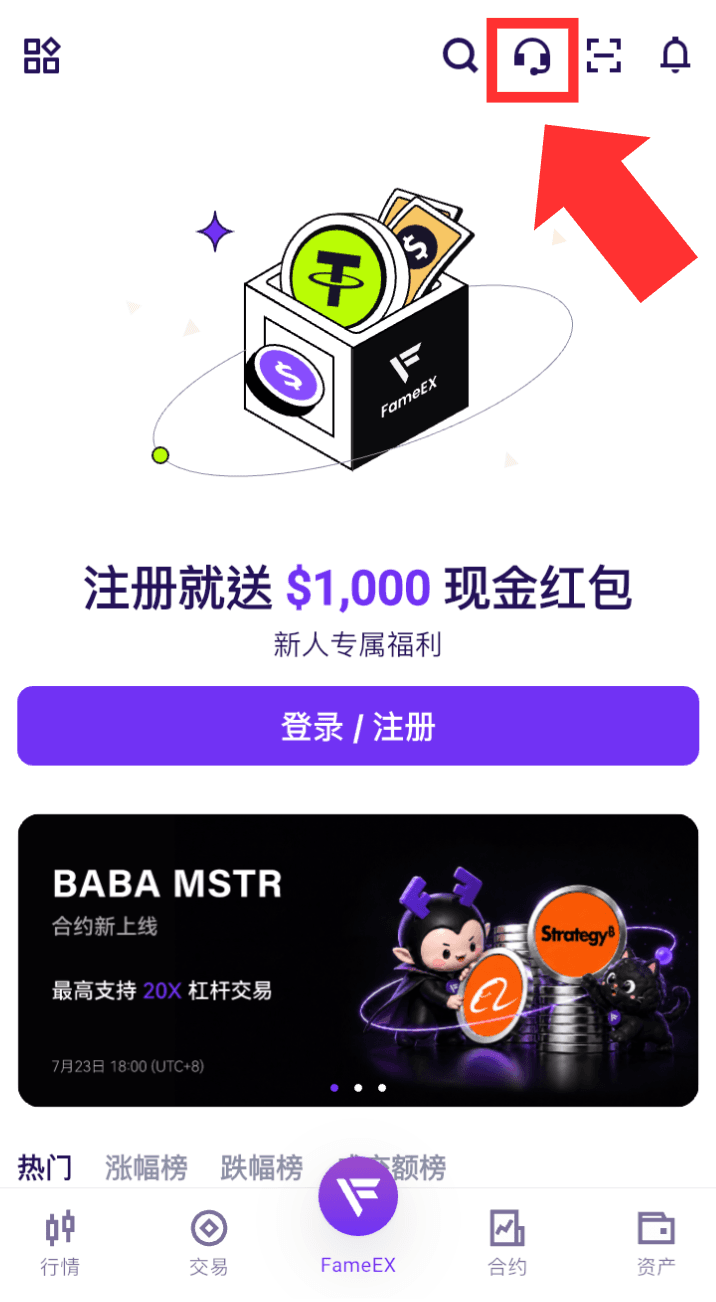Open the BABA MSTR promo banner
The image size is (716, 1302).
(x=358, y=960)
